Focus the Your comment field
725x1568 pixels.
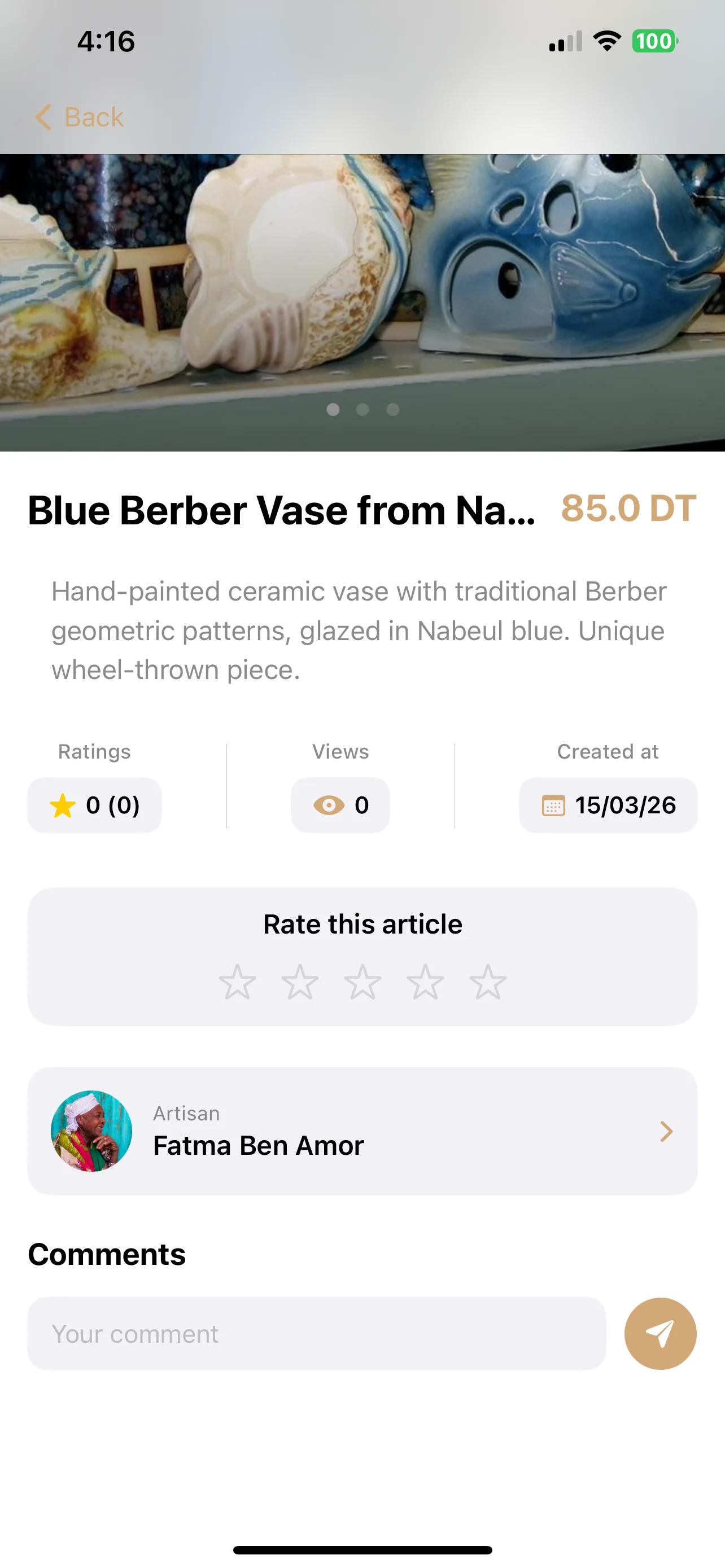(x=317, y=1334)
